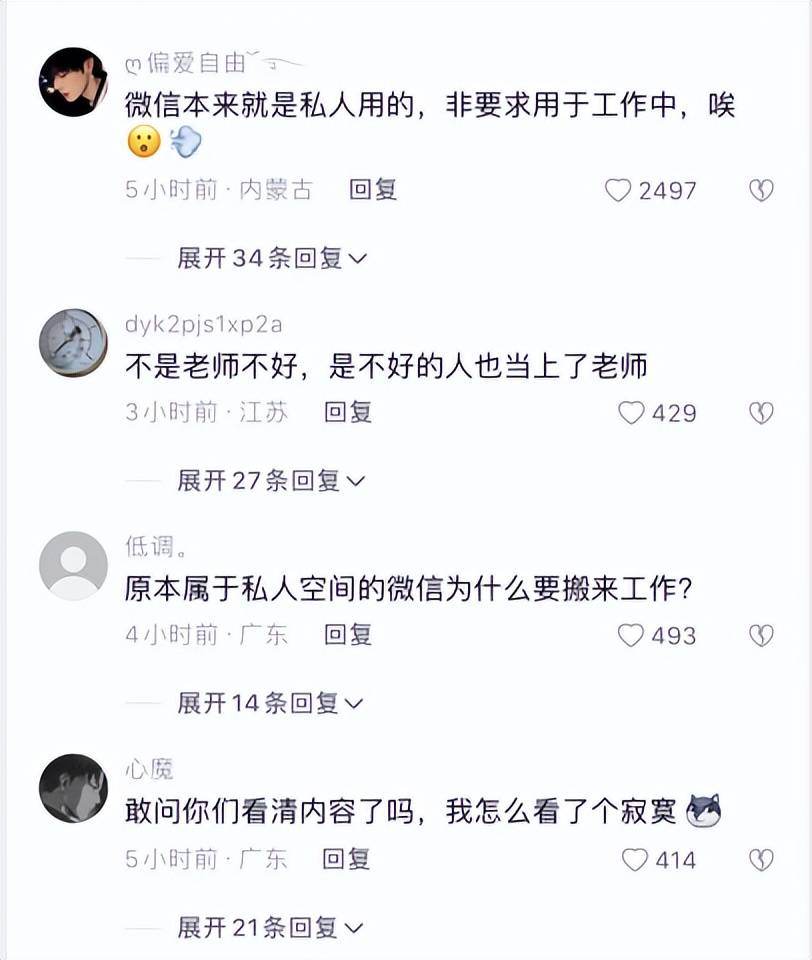
Task: Like the comment by 心魔
Action: pos(635,859)
